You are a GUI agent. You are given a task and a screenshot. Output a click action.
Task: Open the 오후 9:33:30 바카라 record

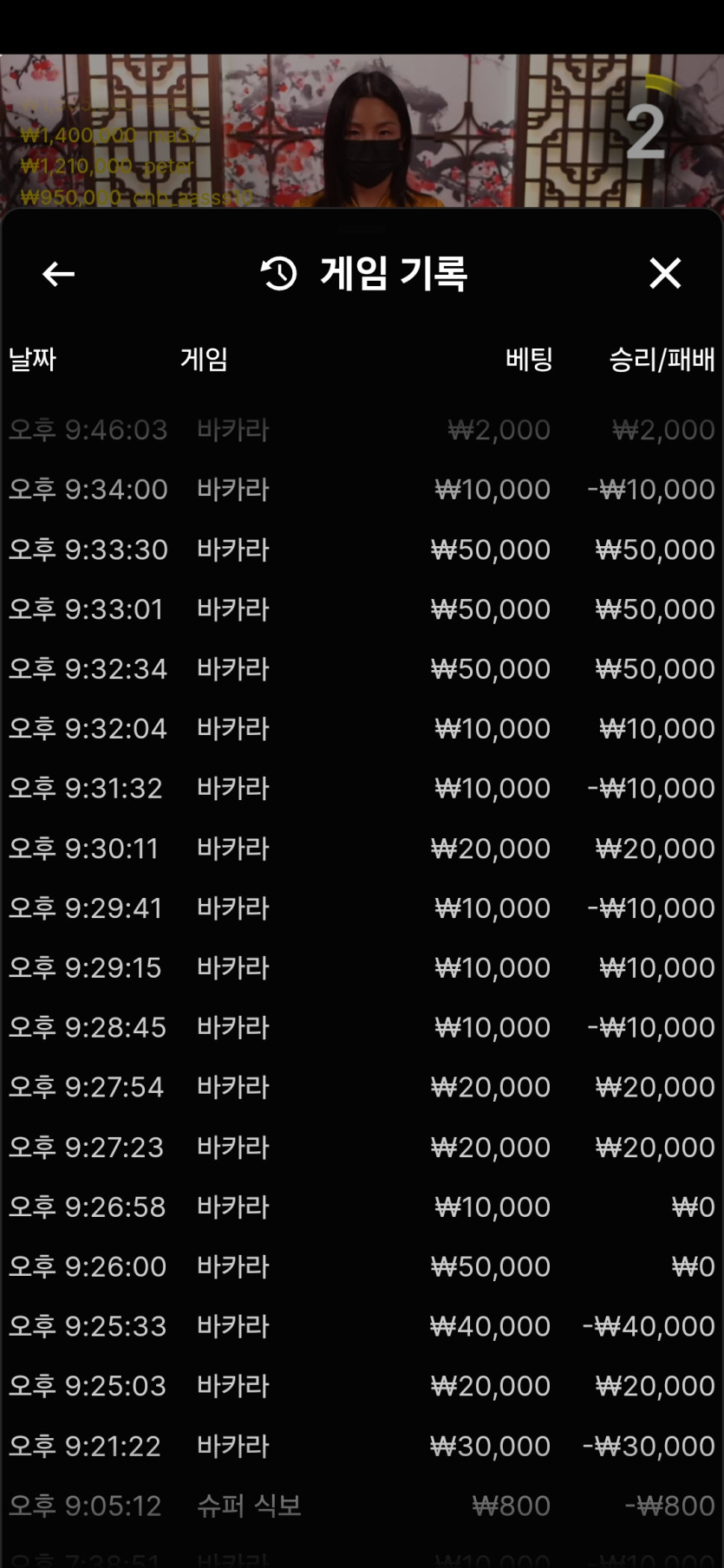pos(362,550)
